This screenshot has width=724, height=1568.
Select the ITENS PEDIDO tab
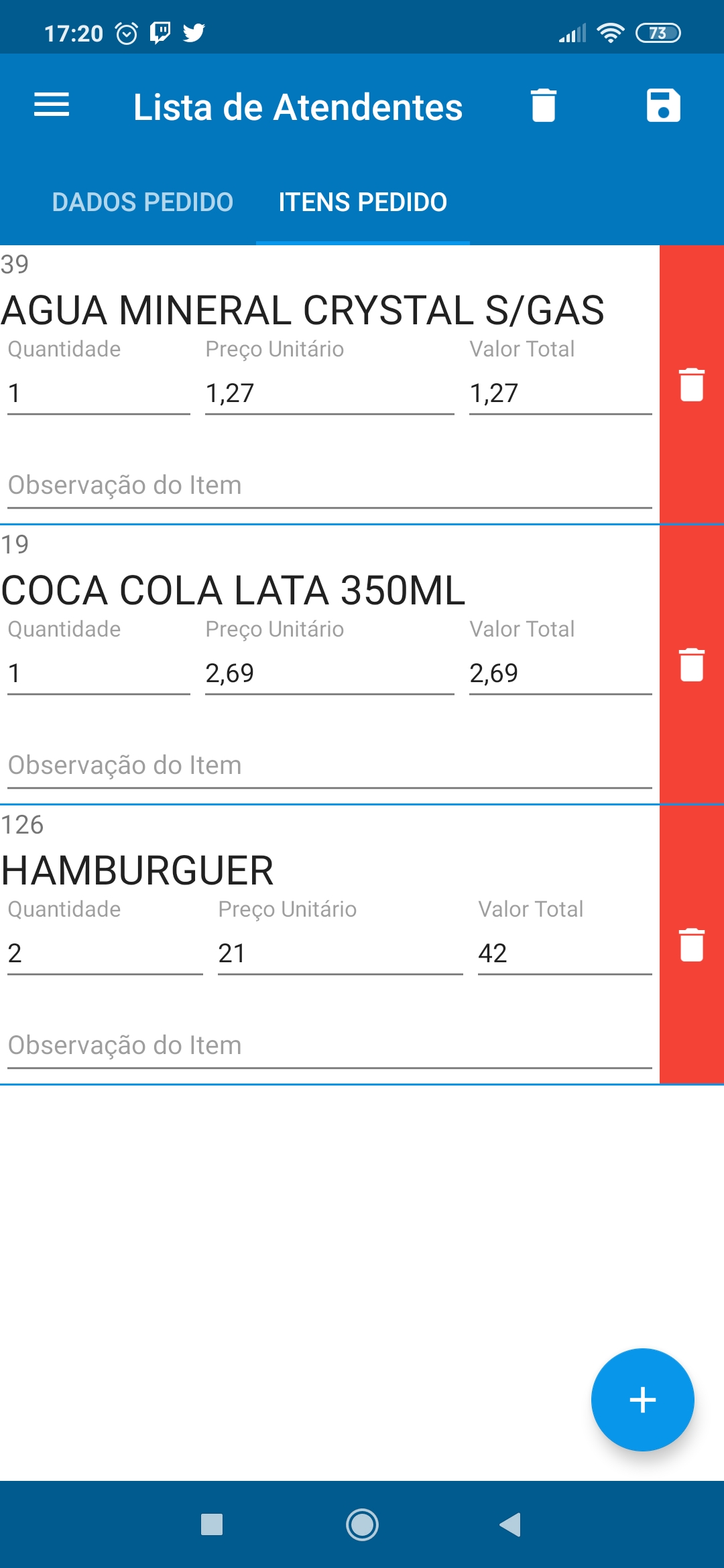point(363,202)
